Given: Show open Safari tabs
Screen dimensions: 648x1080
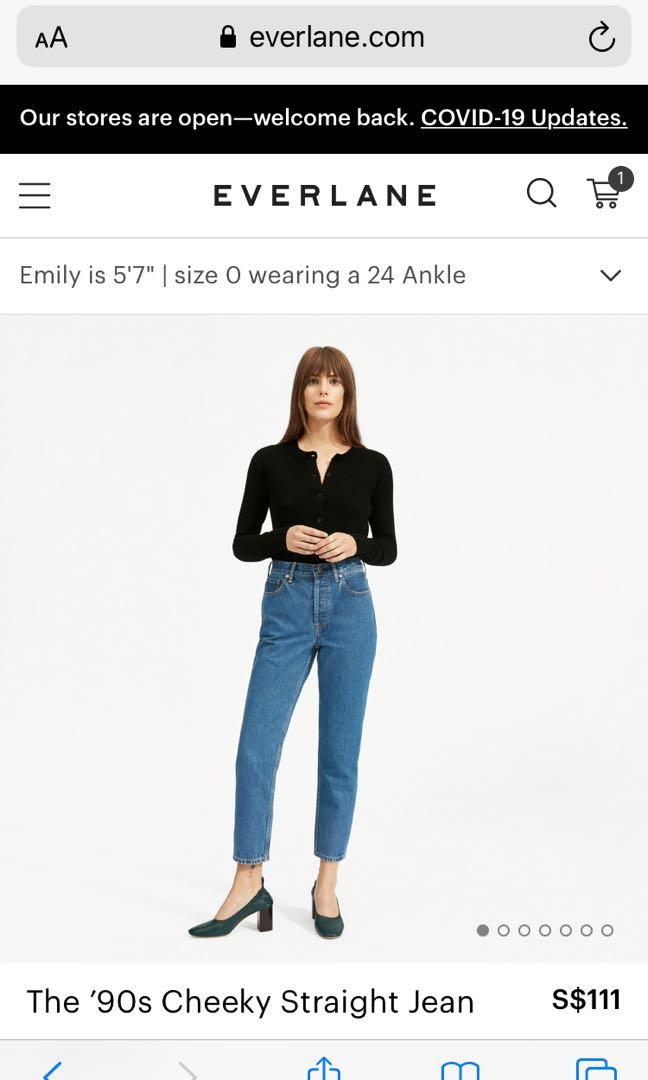Looking at the screenshot, I should 596,1069.
